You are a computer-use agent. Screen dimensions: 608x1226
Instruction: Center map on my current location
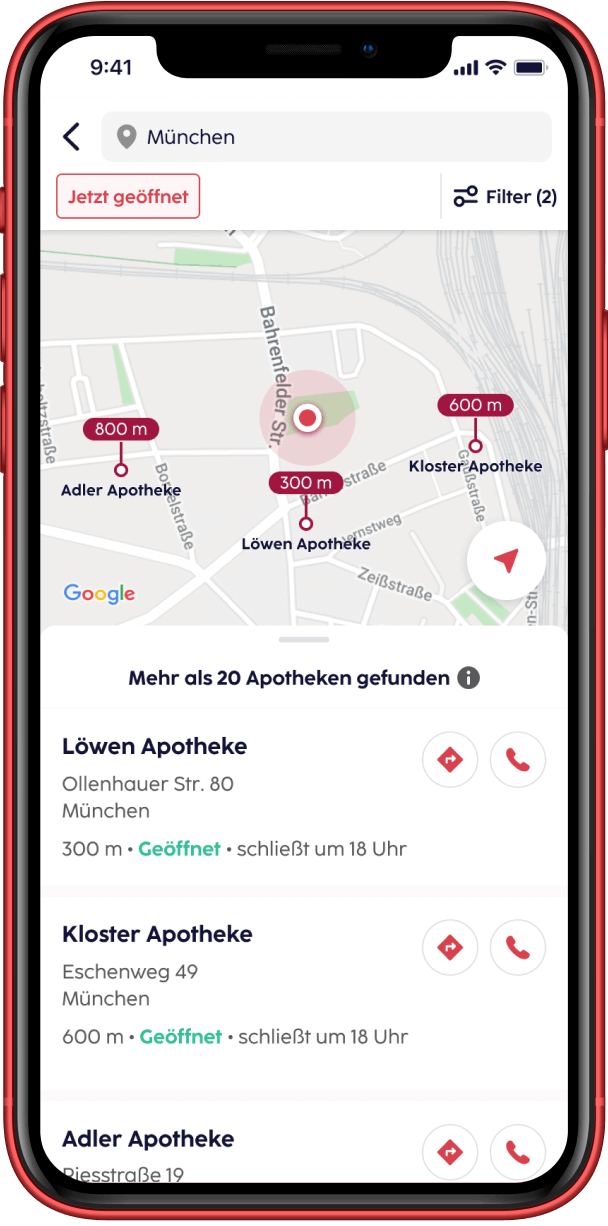(x=506, y=561)
